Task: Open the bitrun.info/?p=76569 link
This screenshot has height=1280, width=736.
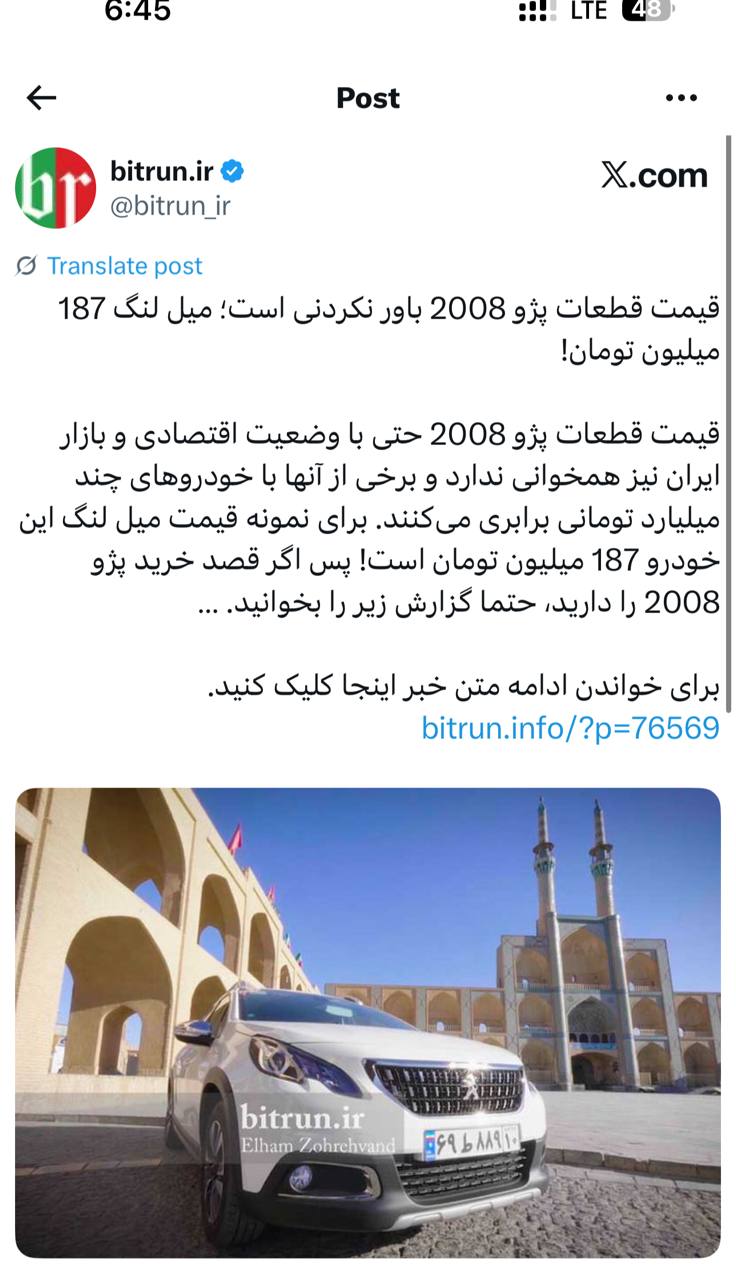Action: (x=569, y=727)
